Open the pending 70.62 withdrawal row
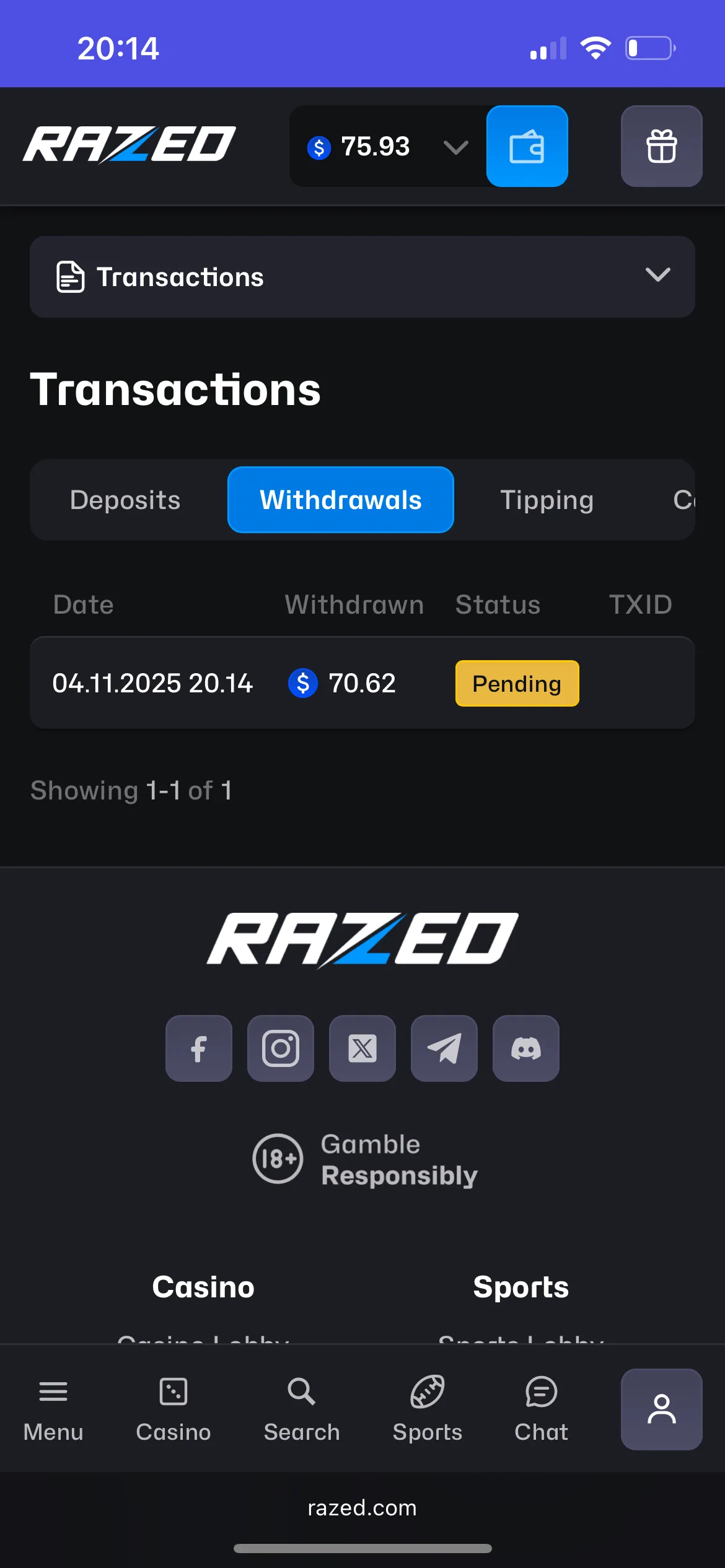The image size is (725, 1568). pyautogui.click(x=362, y=683)
